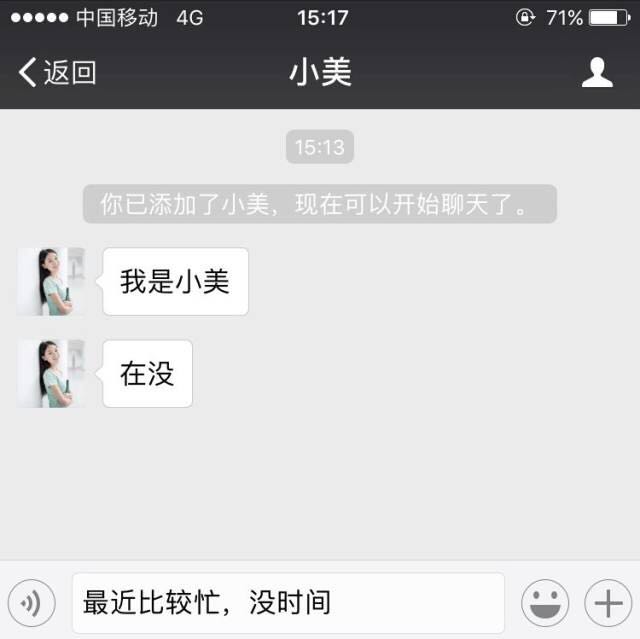
Task: Tap the message text field
Action: click(288, 603)
